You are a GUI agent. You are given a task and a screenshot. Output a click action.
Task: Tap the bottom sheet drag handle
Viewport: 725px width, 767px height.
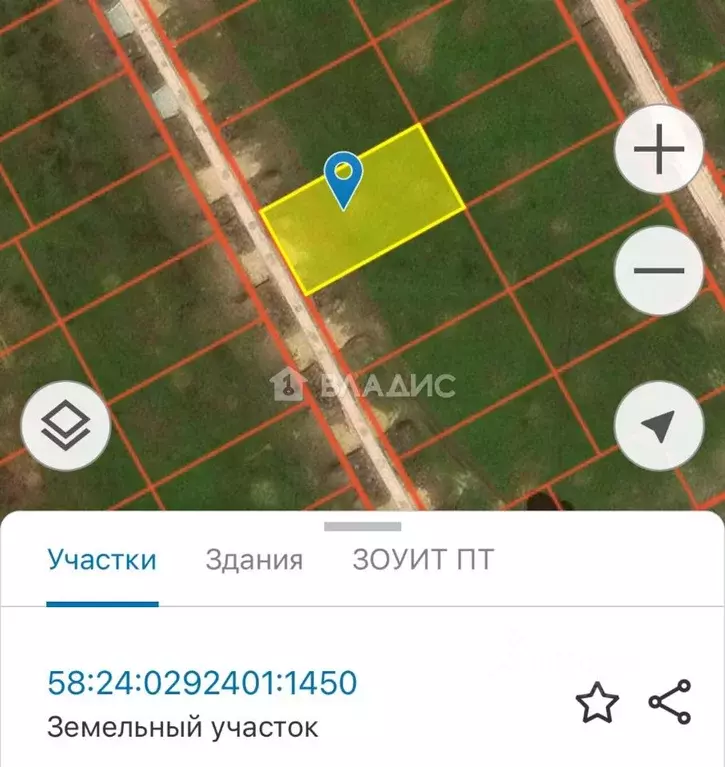pyautogui.click(x=362, y=526)
